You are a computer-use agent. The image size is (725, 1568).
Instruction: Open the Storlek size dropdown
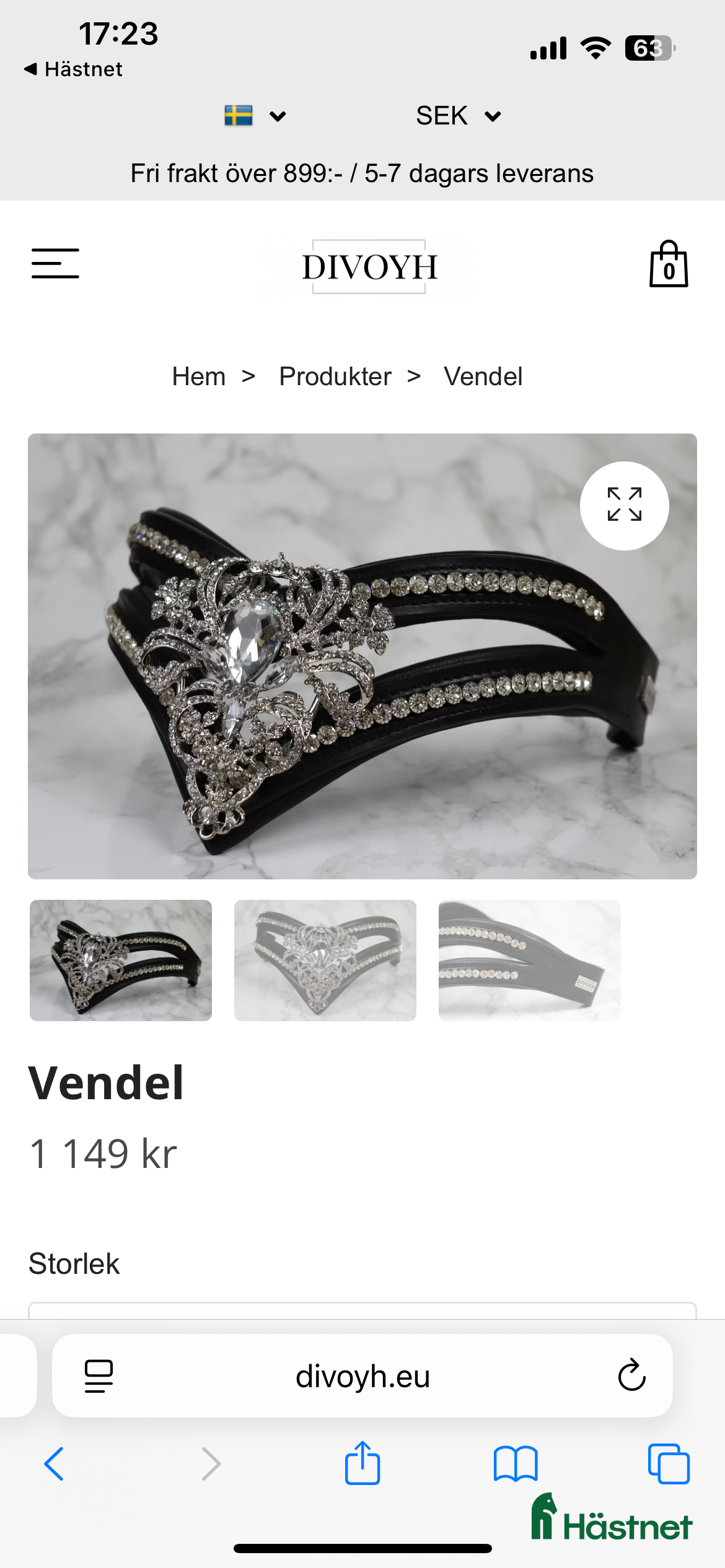[362, 1309]
